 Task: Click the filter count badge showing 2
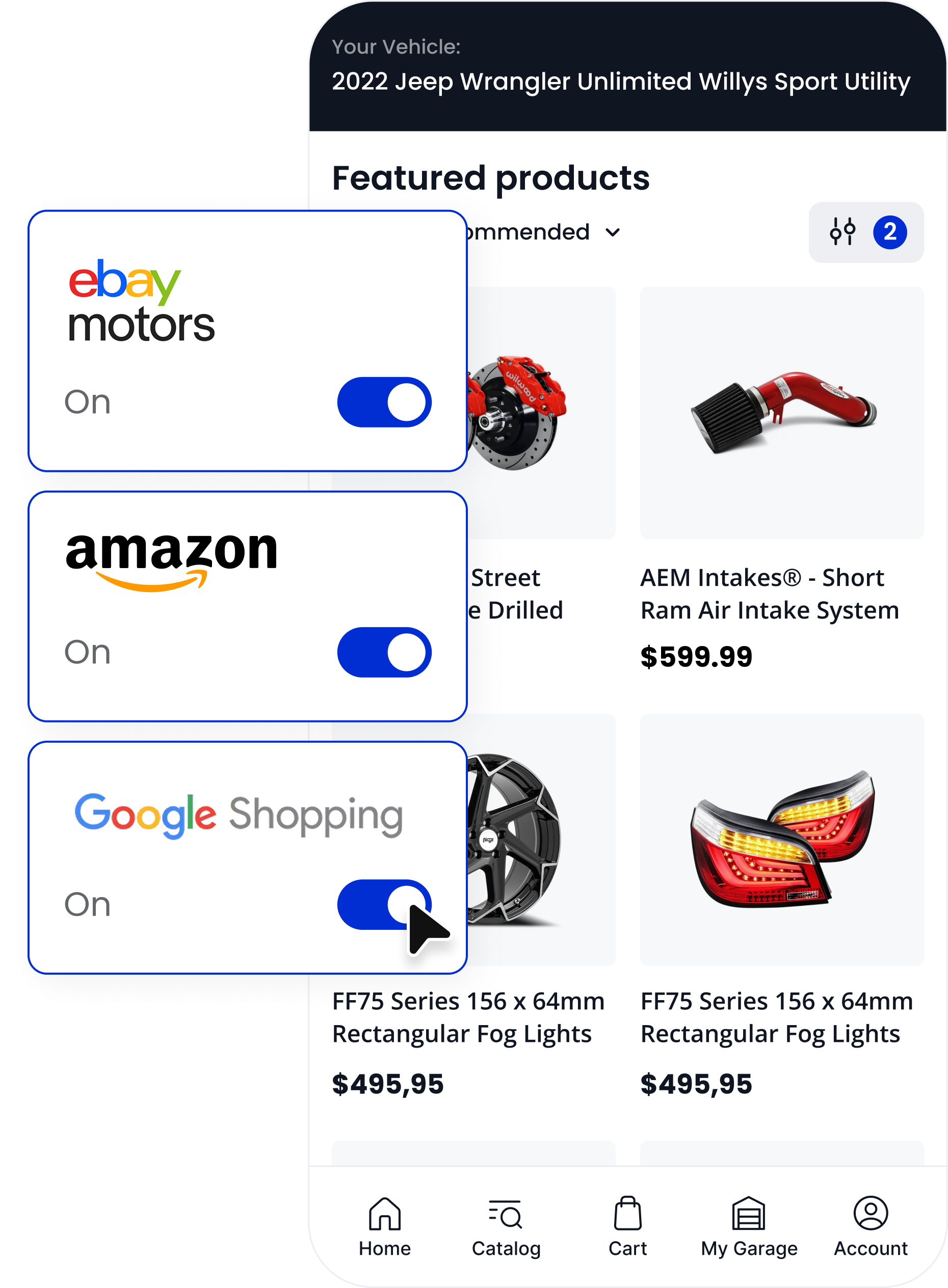click(x=890, y=232)
